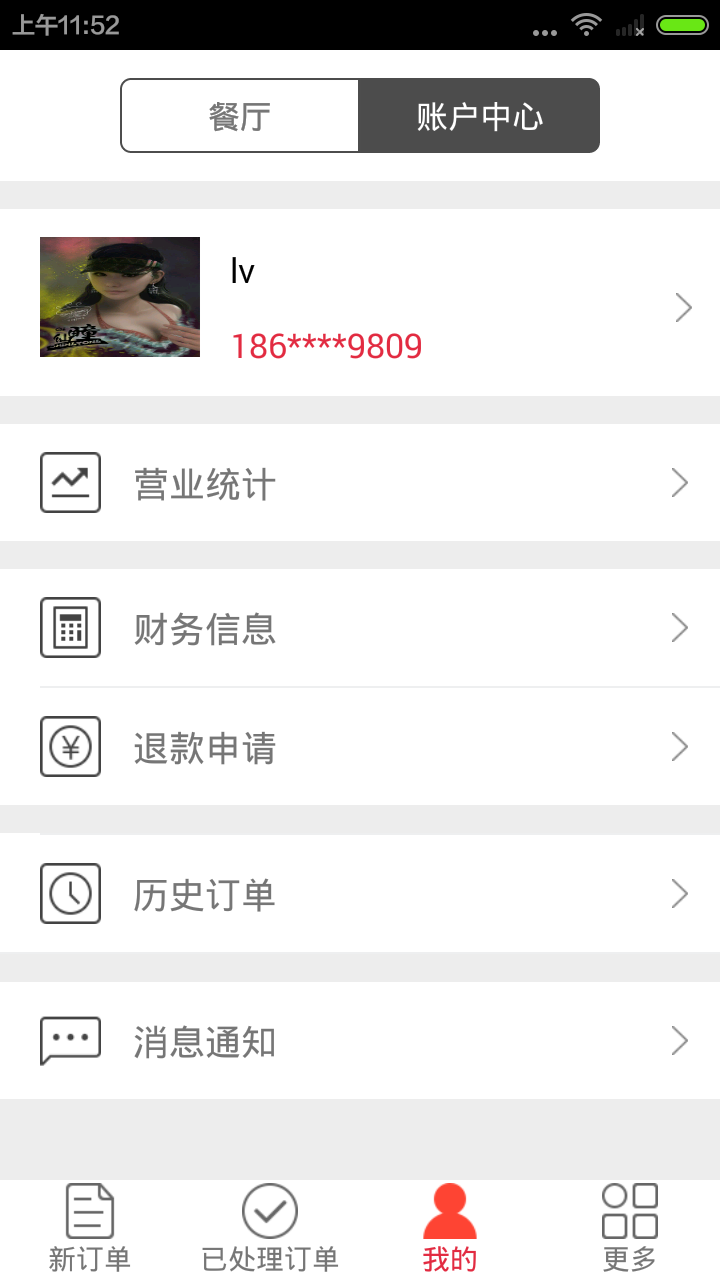Tap the profile avatar photo
This screenshot has width=720, height=1280.
[x=119, y=297]
